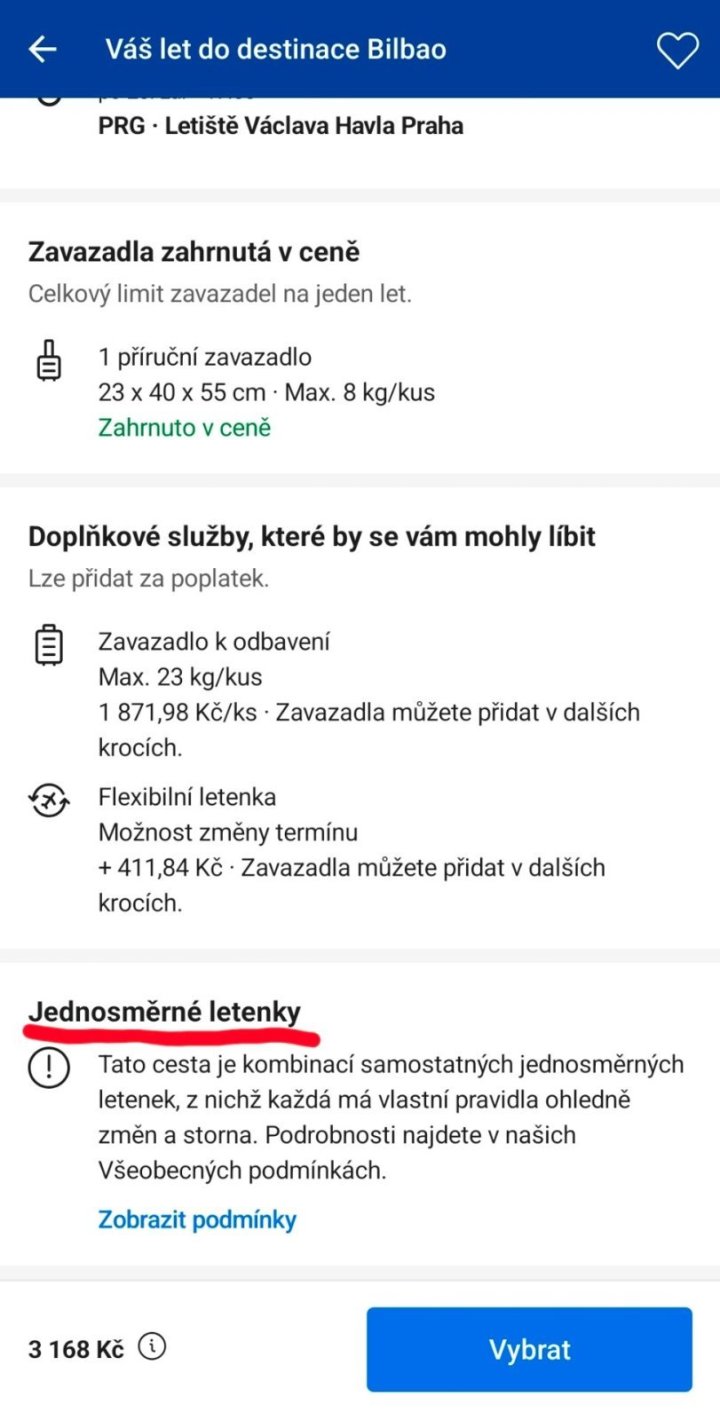720x1420 pixels.
Task: Show price info next to 3 168 Kč
Action: tap(152, 1347)
